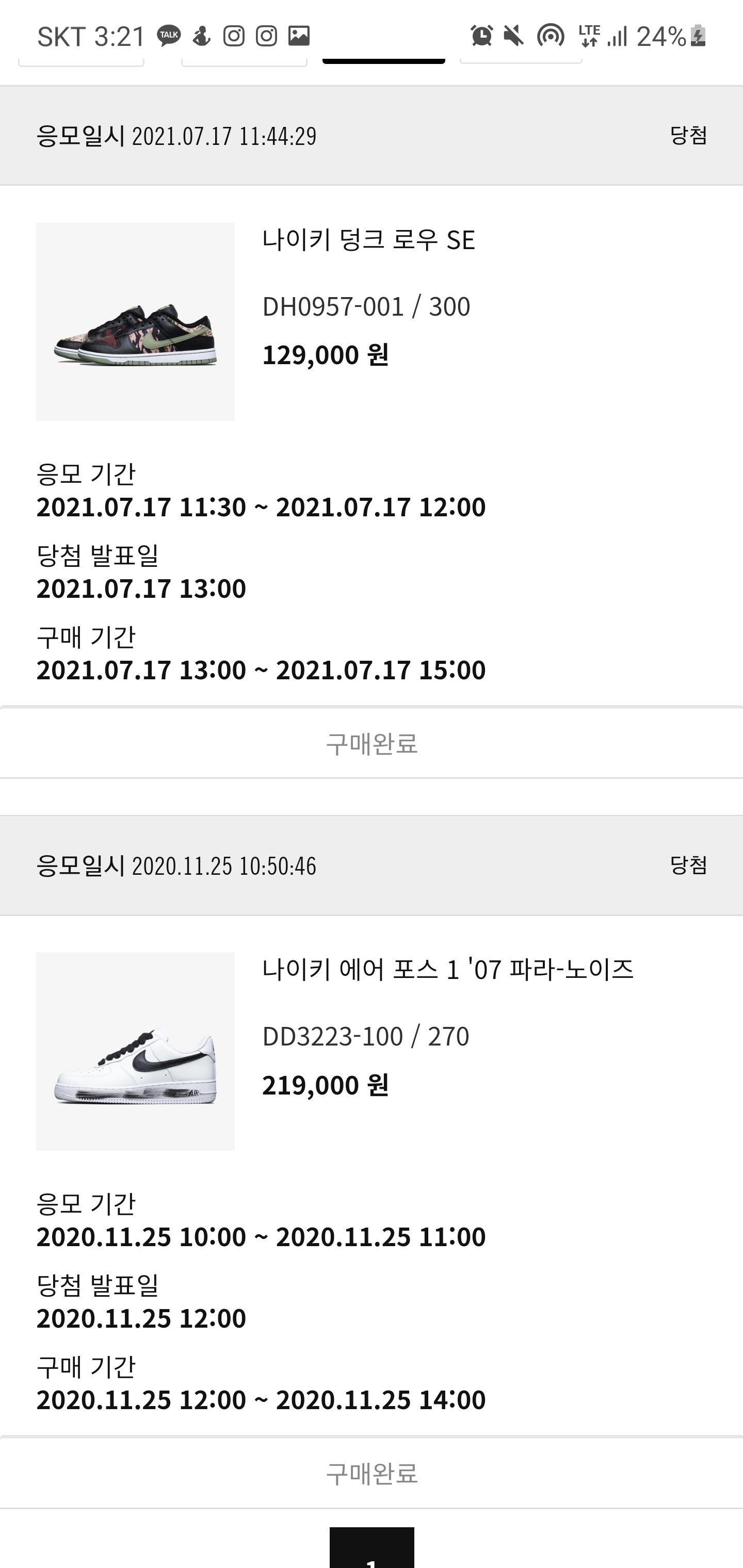Viewport: 743px width, 1568px height.
Task: Tap 구매완료 under the 에어 포스 1 파라-노이즈 entry
Action: (x=372, y=1474)
